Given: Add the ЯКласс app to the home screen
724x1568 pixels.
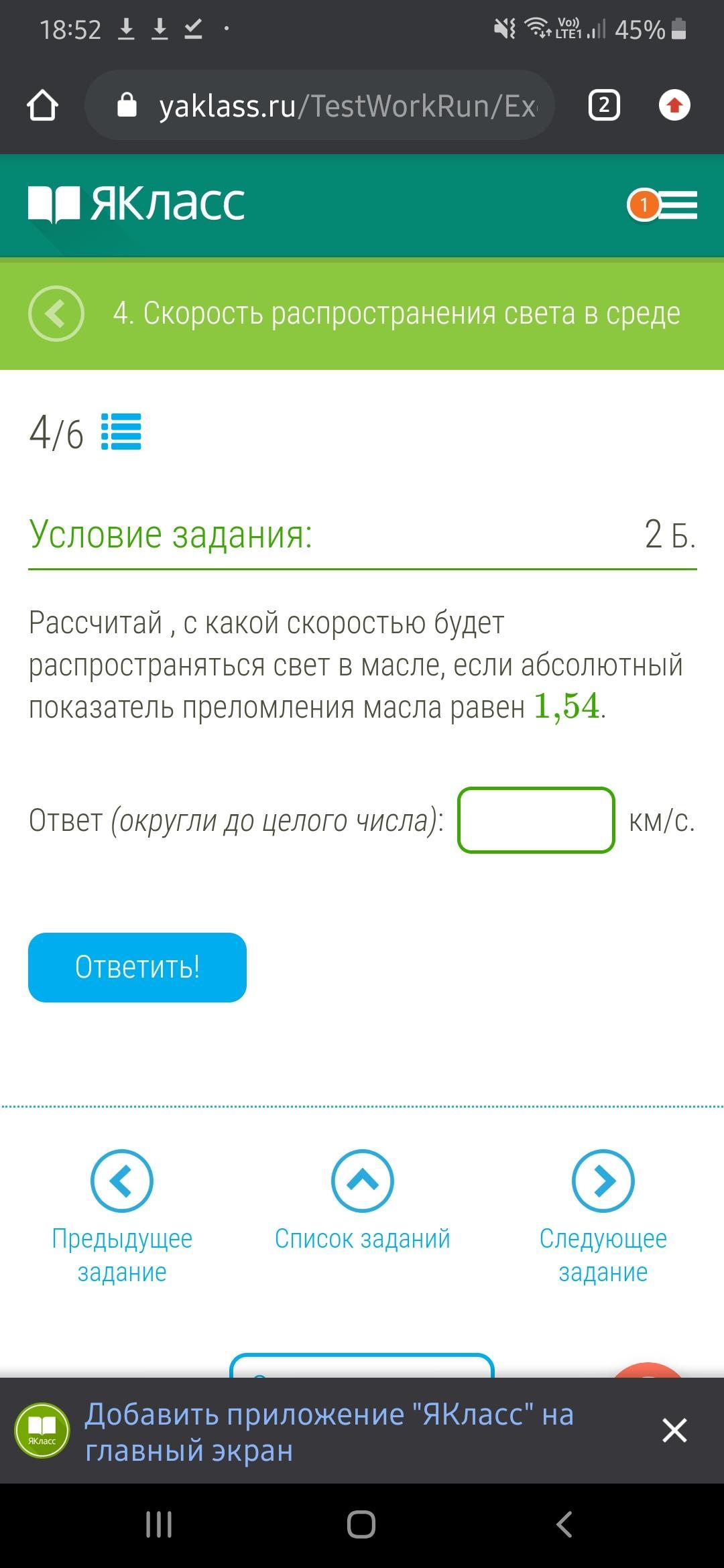Looking at the screenshot, I should point(328,1431).
